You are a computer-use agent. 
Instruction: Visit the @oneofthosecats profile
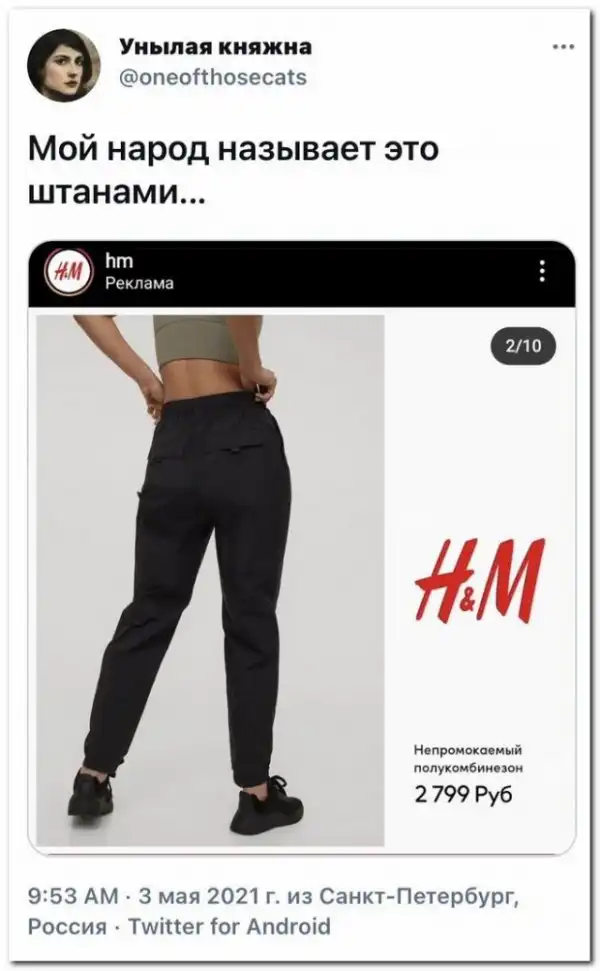coord(213,77)
